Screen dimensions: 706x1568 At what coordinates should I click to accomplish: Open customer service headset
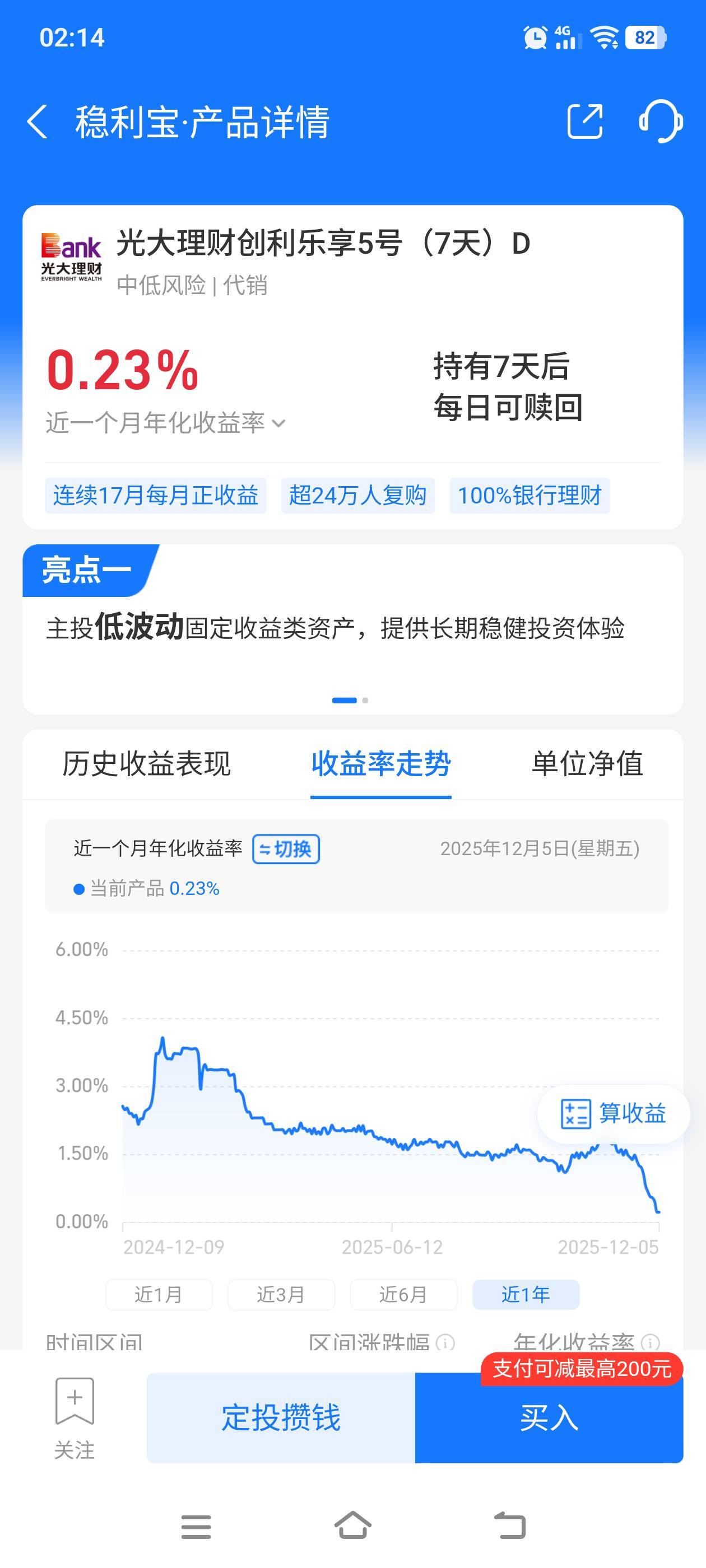click(661, 122)
